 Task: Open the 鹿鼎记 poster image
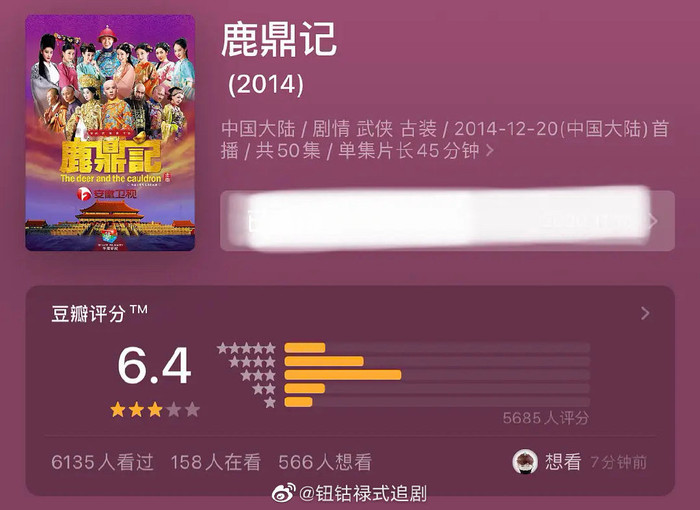[110, 132]
